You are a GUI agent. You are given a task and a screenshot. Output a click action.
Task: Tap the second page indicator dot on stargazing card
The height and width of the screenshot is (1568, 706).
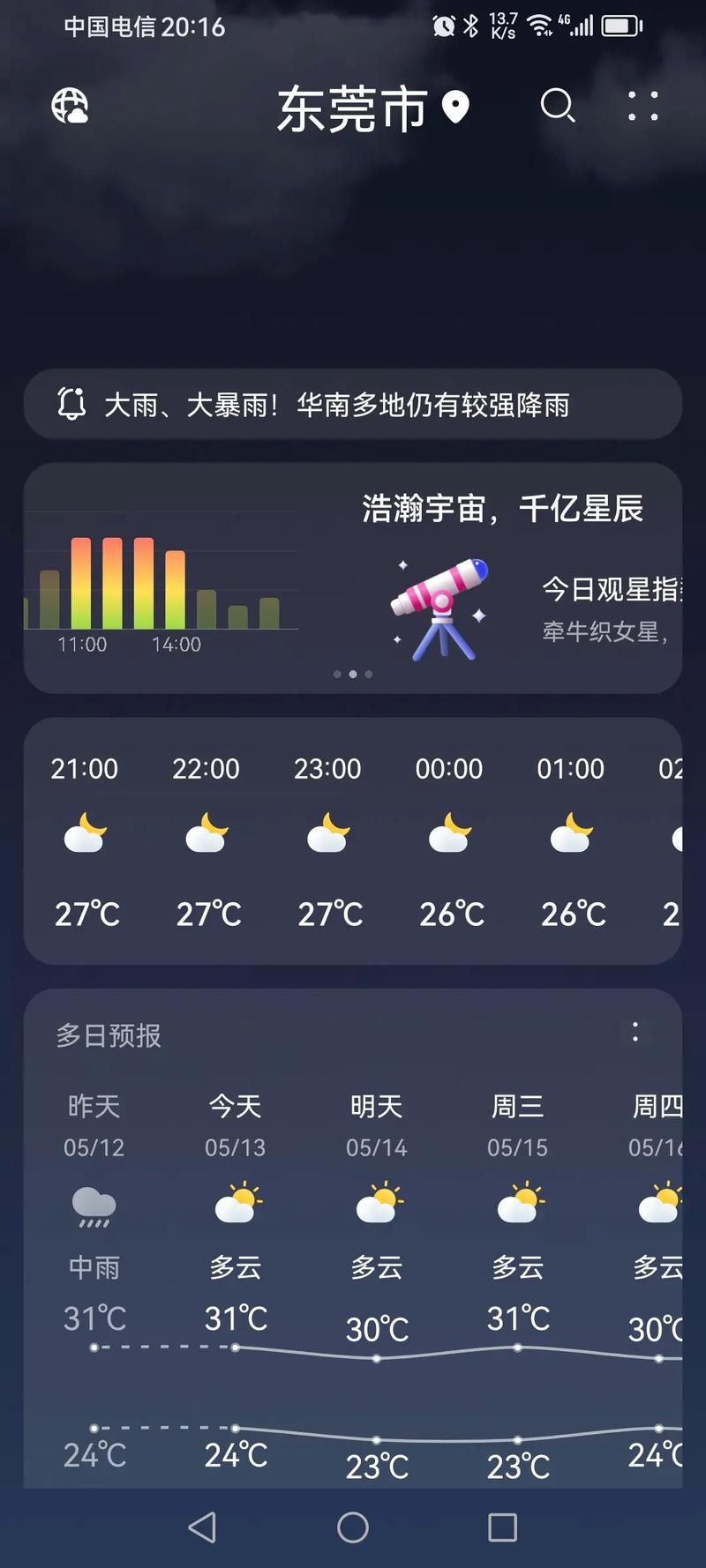tap(352, 674)
